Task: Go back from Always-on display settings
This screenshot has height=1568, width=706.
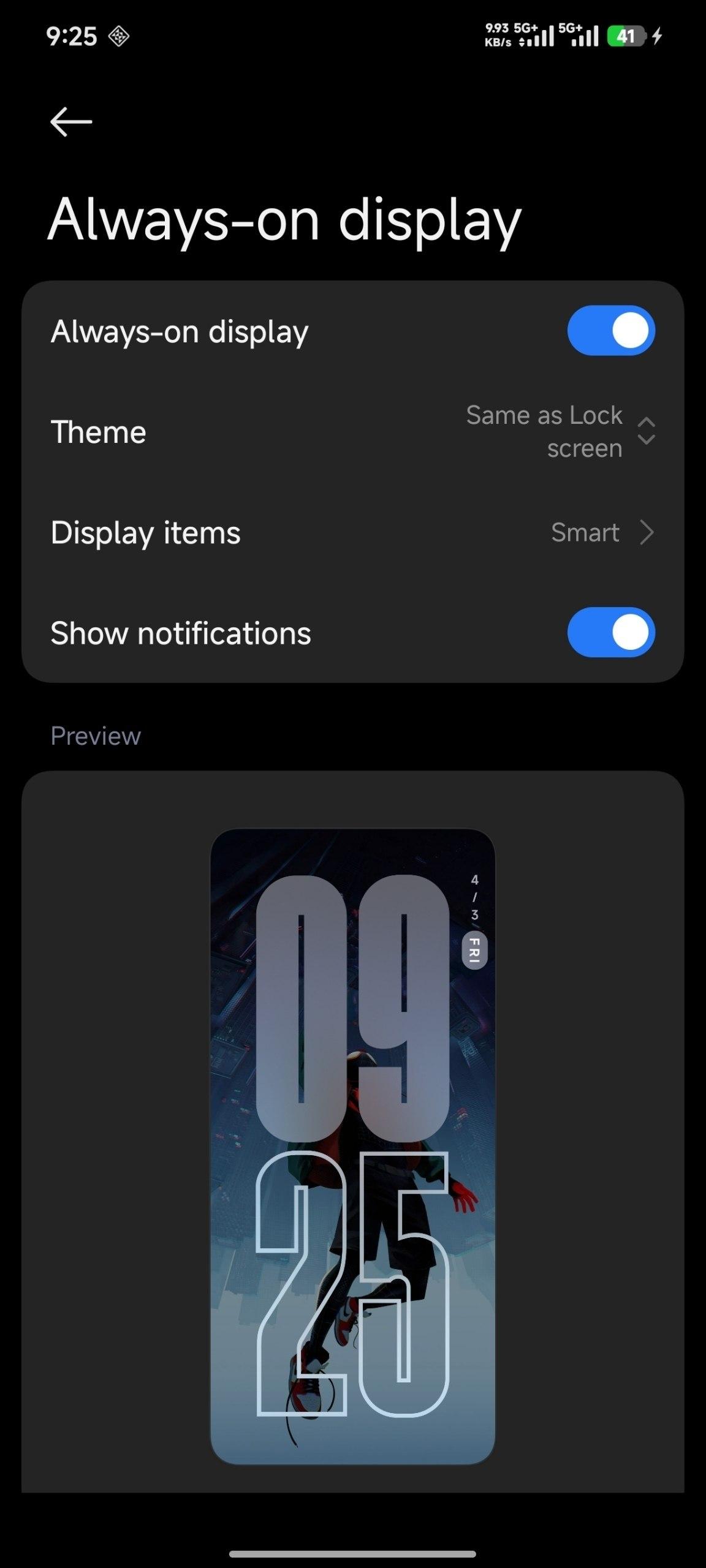Action: (71, 122)
